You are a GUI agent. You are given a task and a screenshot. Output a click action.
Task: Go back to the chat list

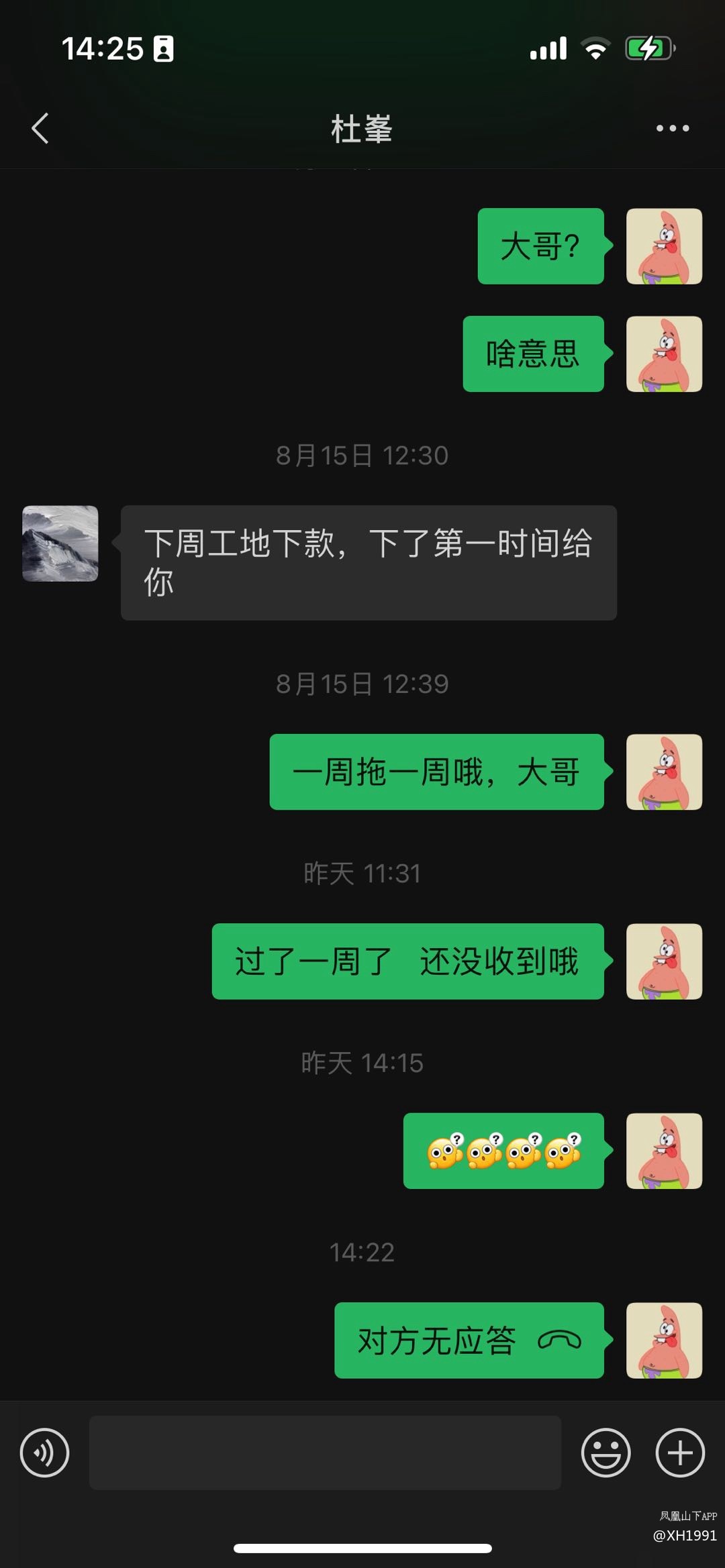(40, 128)
